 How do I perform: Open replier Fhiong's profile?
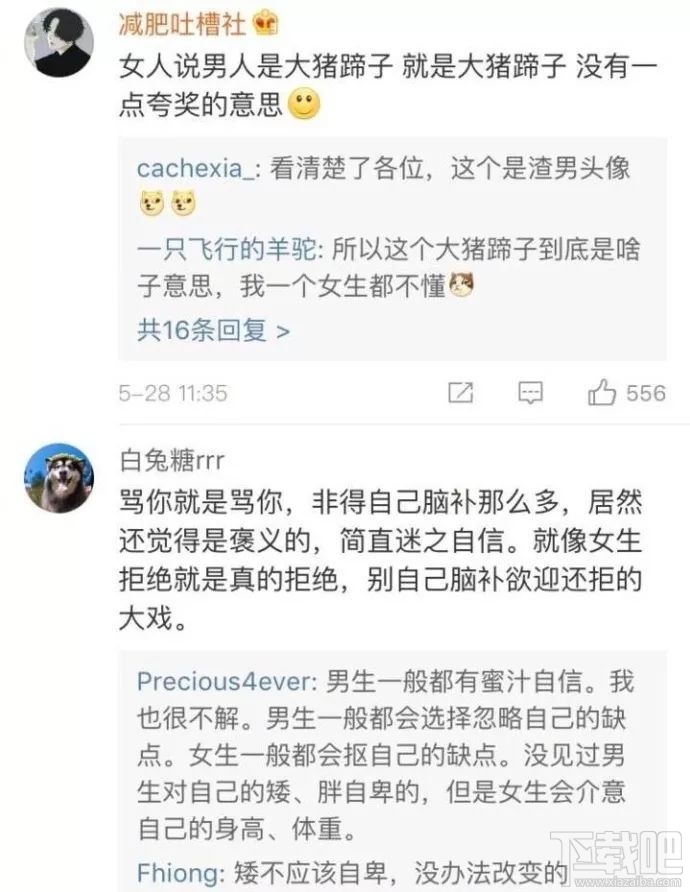(x=172, y=873)
